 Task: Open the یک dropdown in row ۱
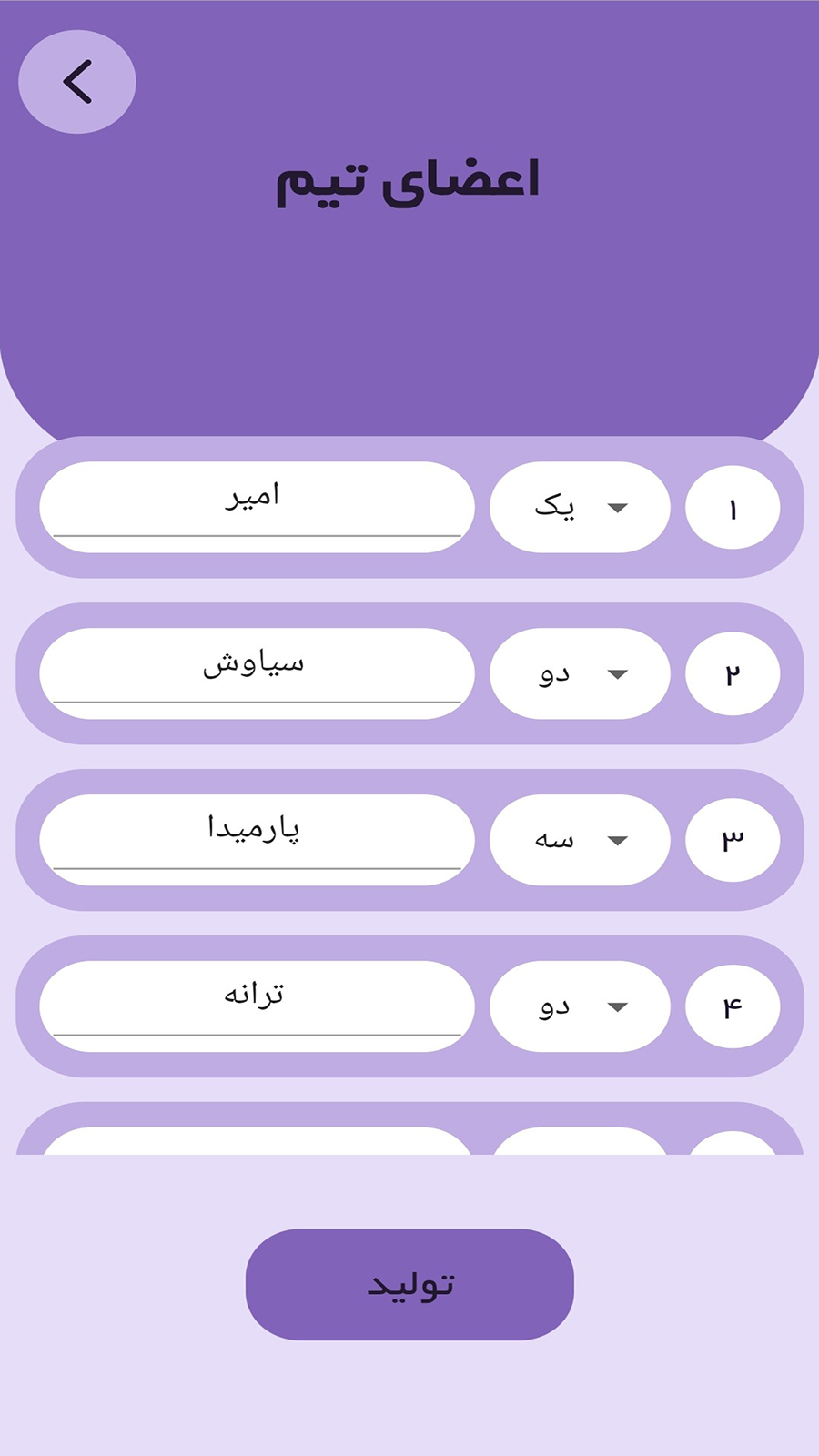580,507
